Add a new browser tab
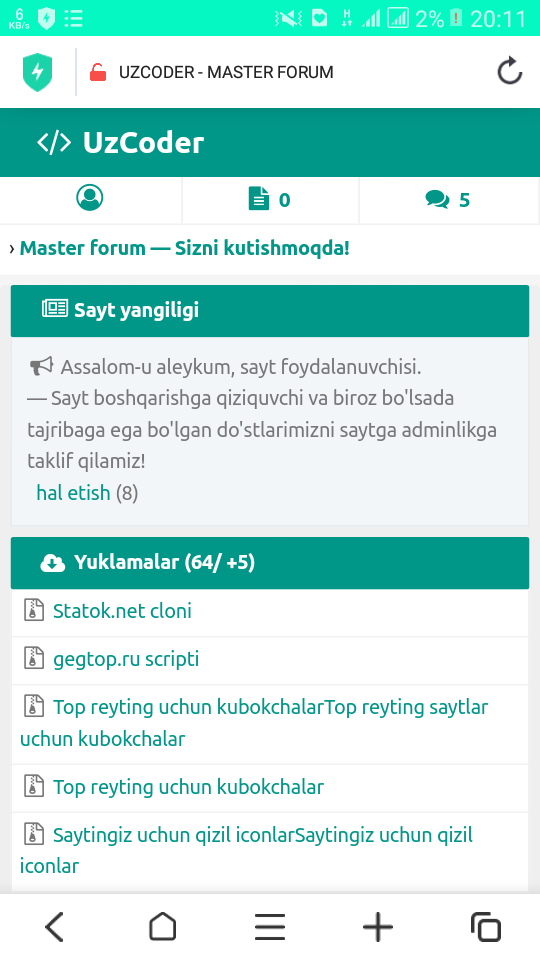This screenshot has width=540, height=960. [378, 926]
